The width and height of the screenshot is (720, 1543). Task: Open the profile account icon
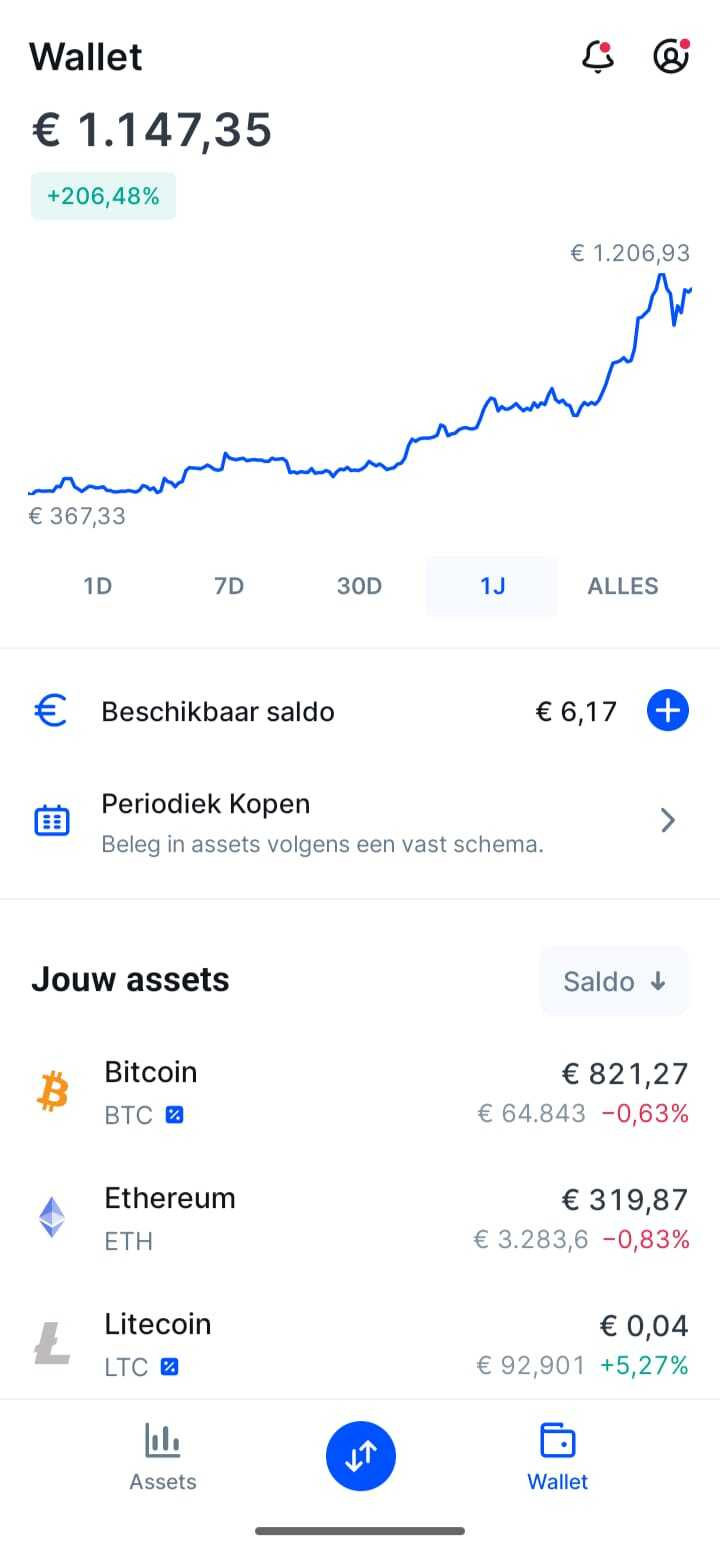pos(671,57)
